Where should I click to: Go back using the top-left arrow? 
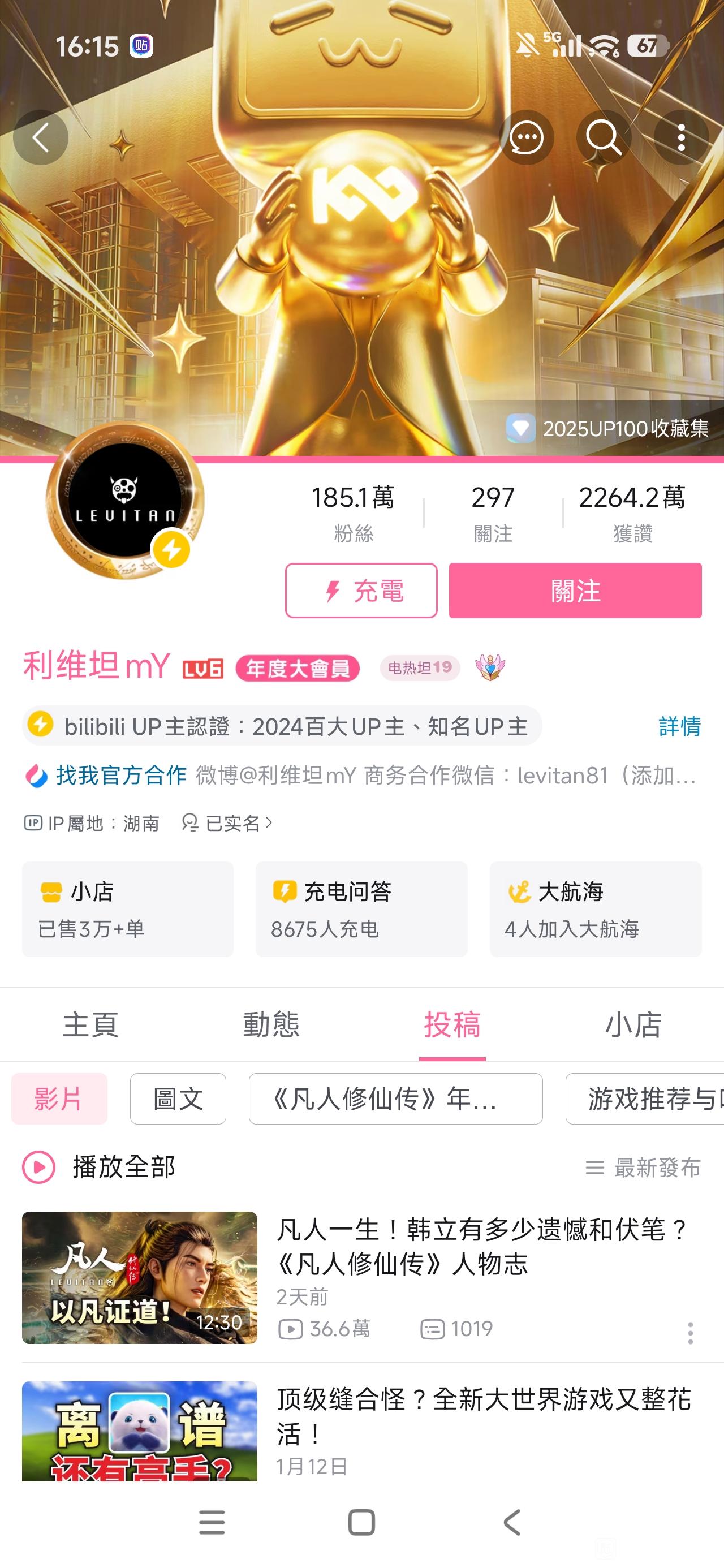point(40,137)
